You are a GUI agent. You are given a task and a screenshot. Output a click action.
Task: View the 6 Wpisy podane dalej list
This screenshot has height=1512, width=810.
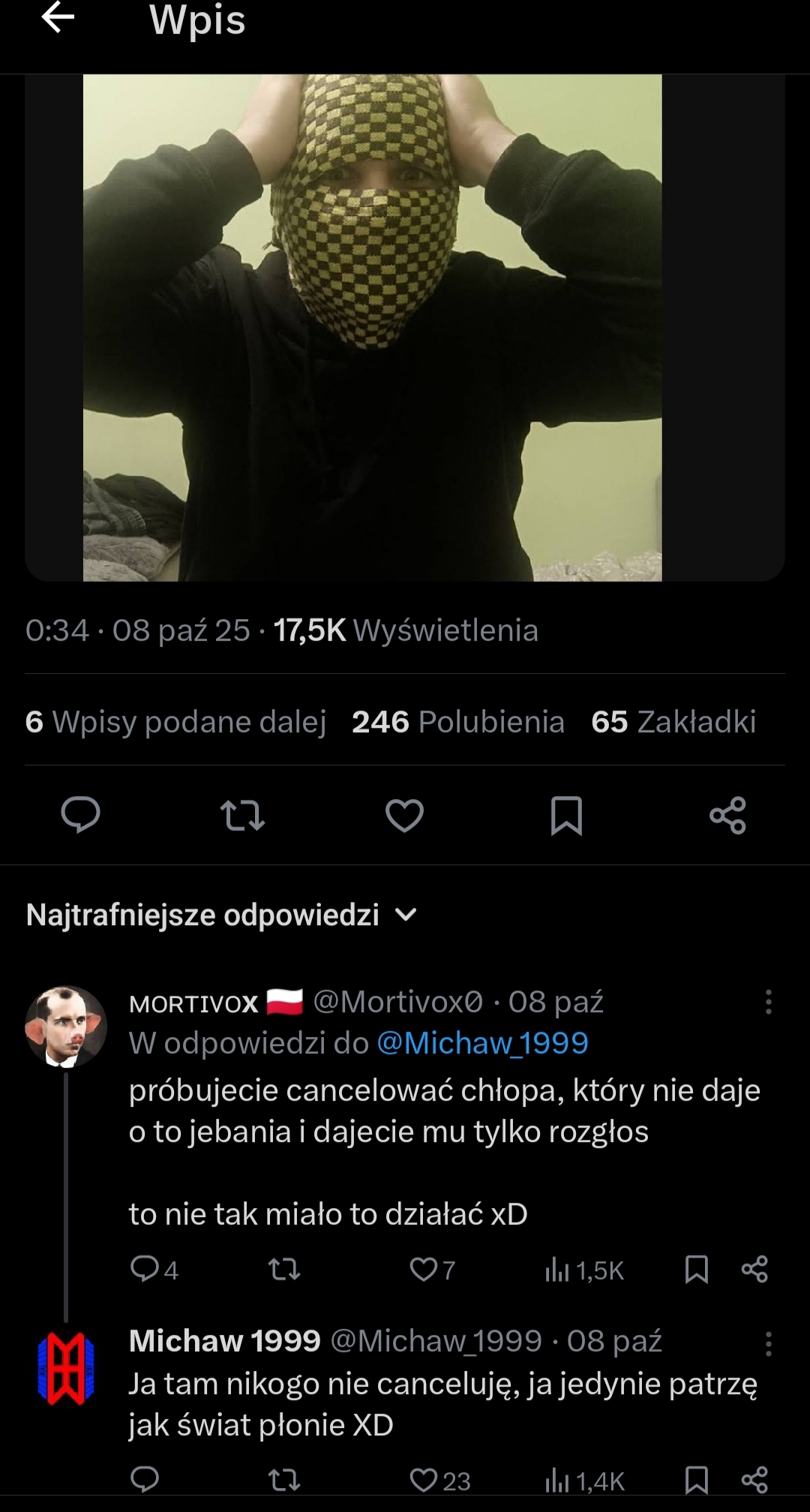pyautogui.click(x=175, y=722)
